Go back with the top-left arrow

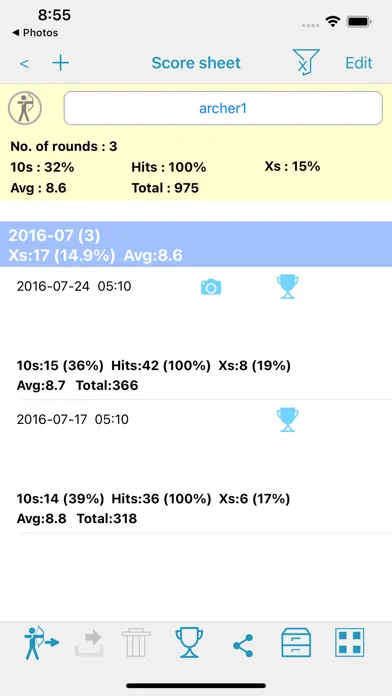(24, 64)
